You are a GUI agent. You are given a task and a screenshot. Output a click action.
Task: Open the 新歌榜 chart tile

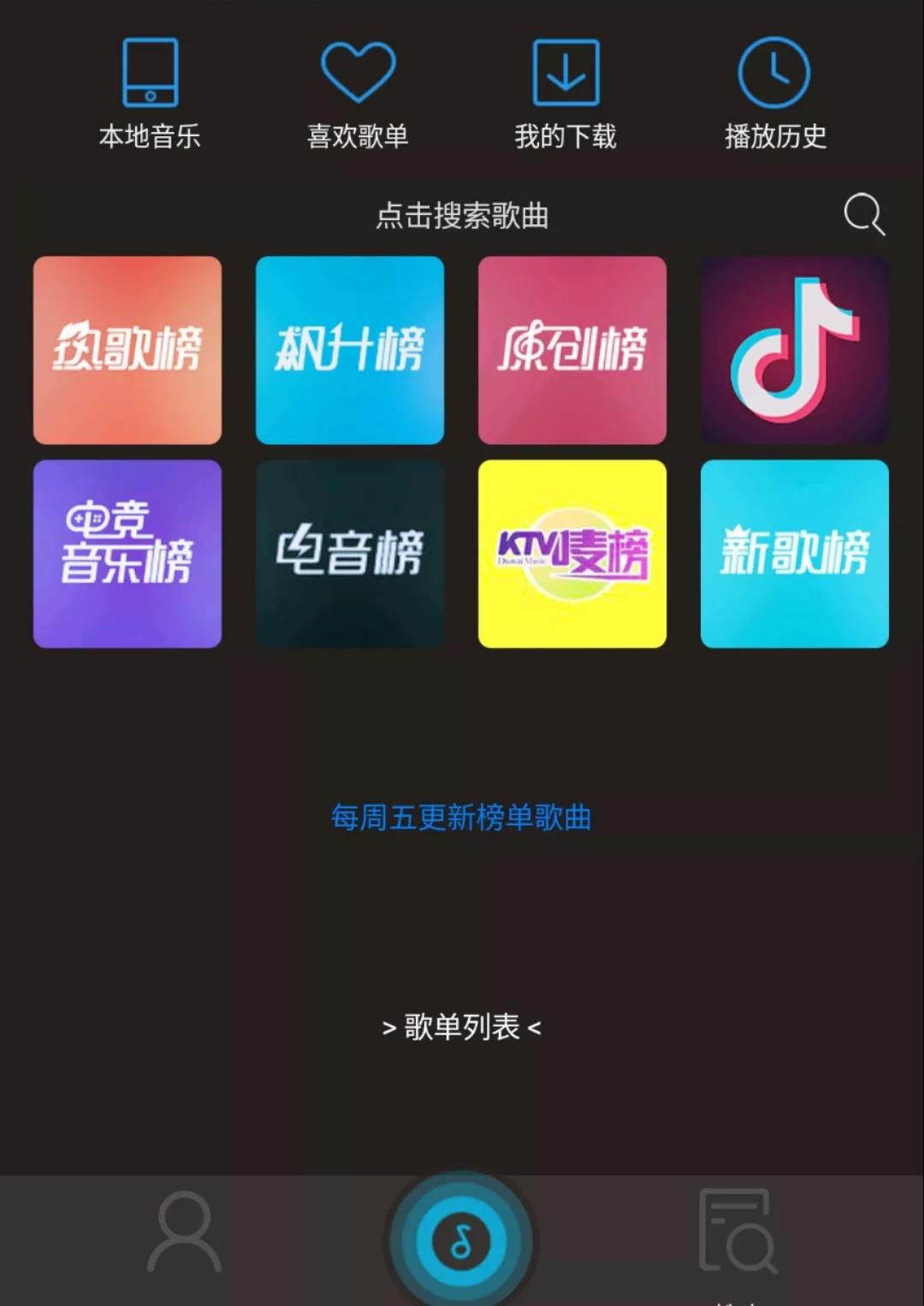[x=795, y=554]
